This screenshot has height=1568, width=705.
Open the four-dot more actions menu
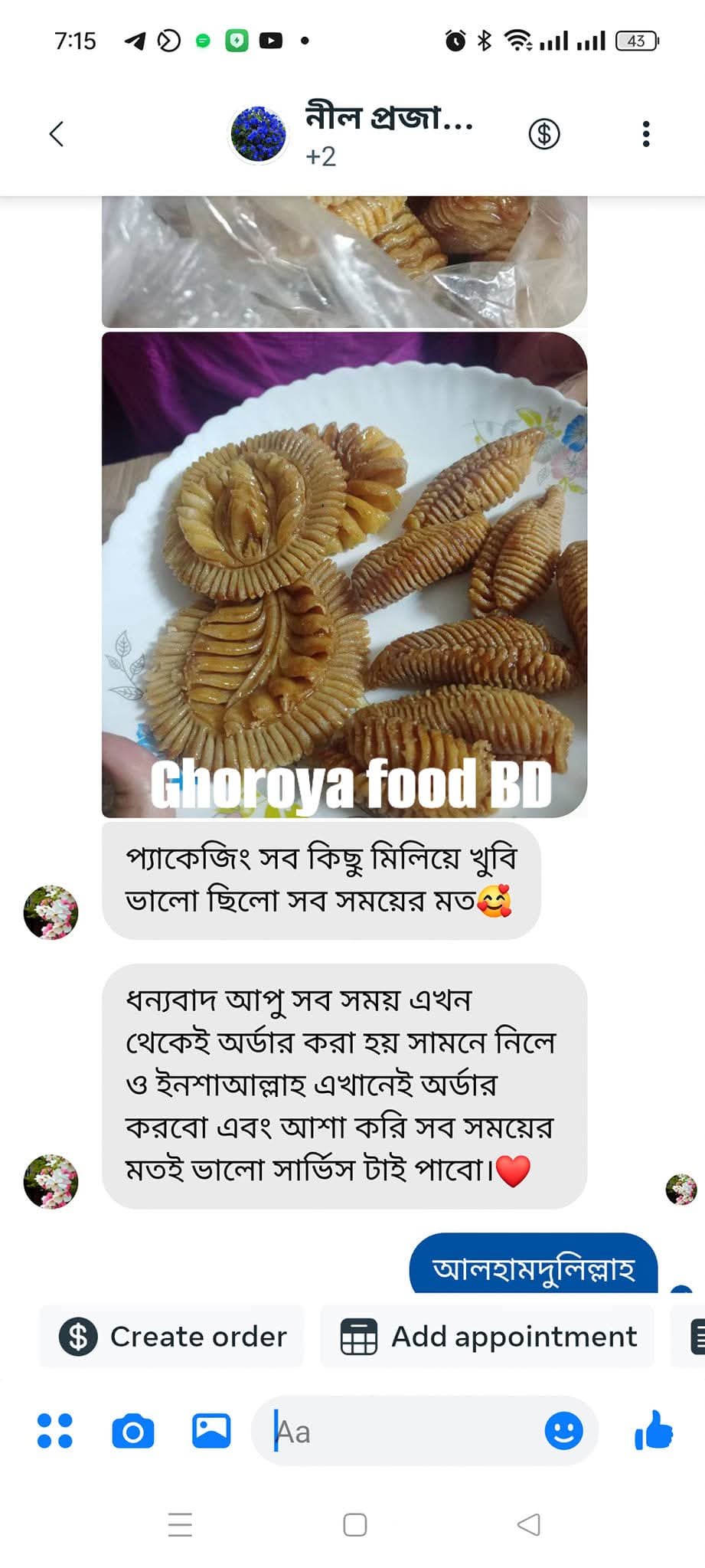tap(55, 1431)
